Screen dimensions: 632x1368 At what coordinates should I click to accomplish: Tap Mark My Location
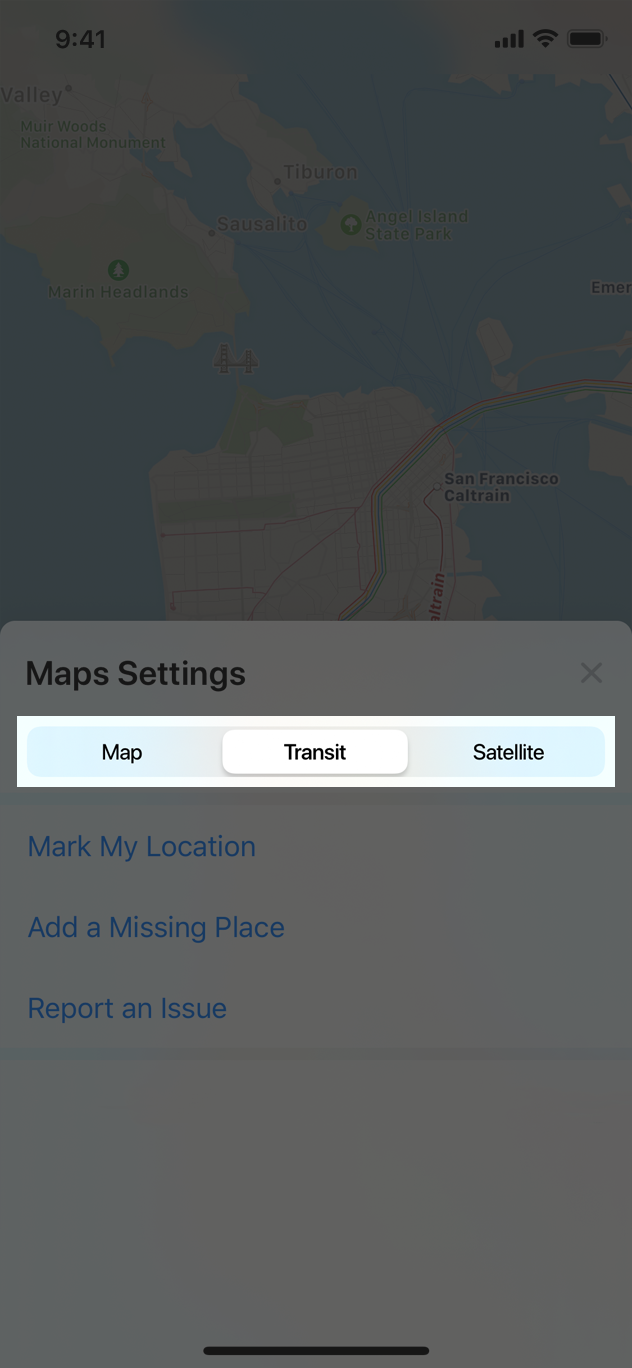coord(142,847)
